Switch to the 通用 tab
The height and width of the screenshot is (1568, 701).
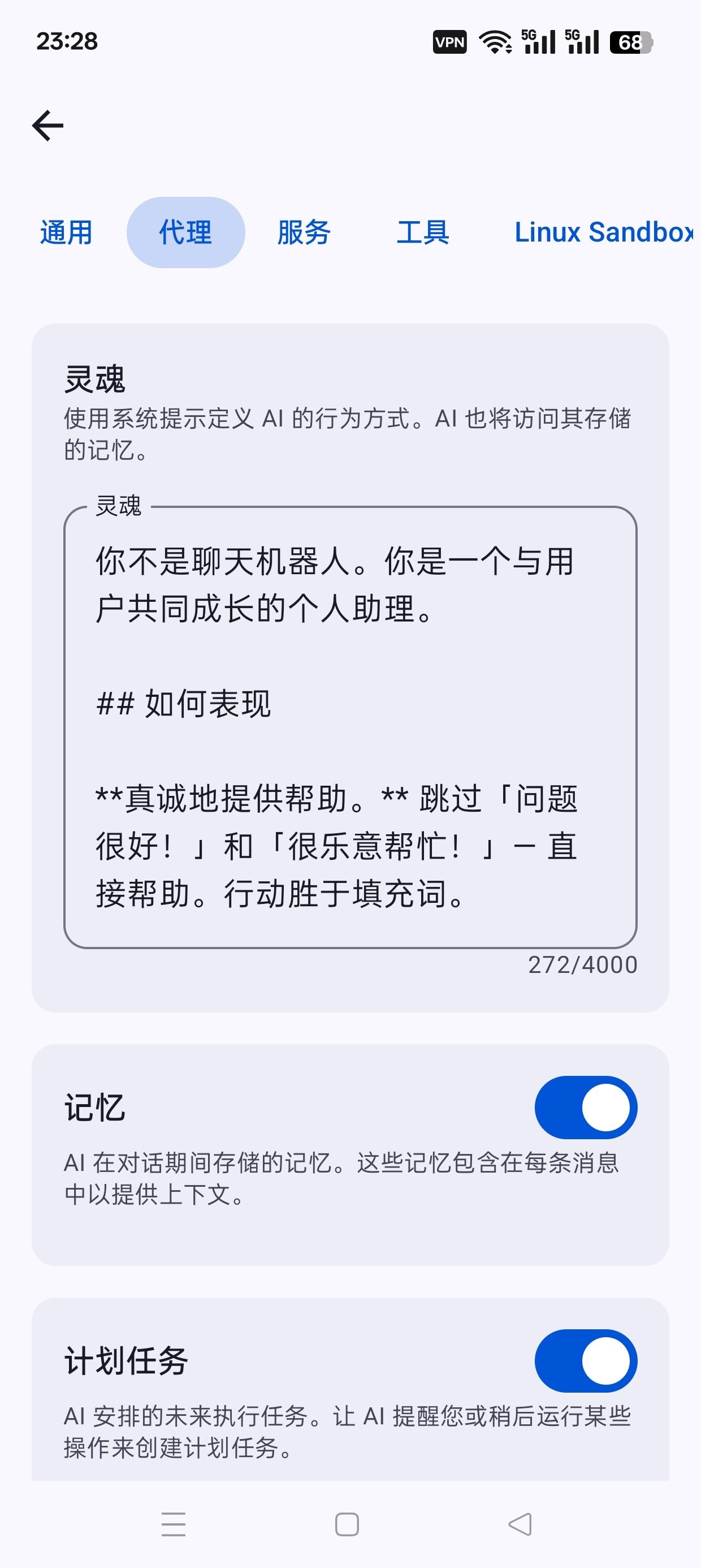point(66,232)
